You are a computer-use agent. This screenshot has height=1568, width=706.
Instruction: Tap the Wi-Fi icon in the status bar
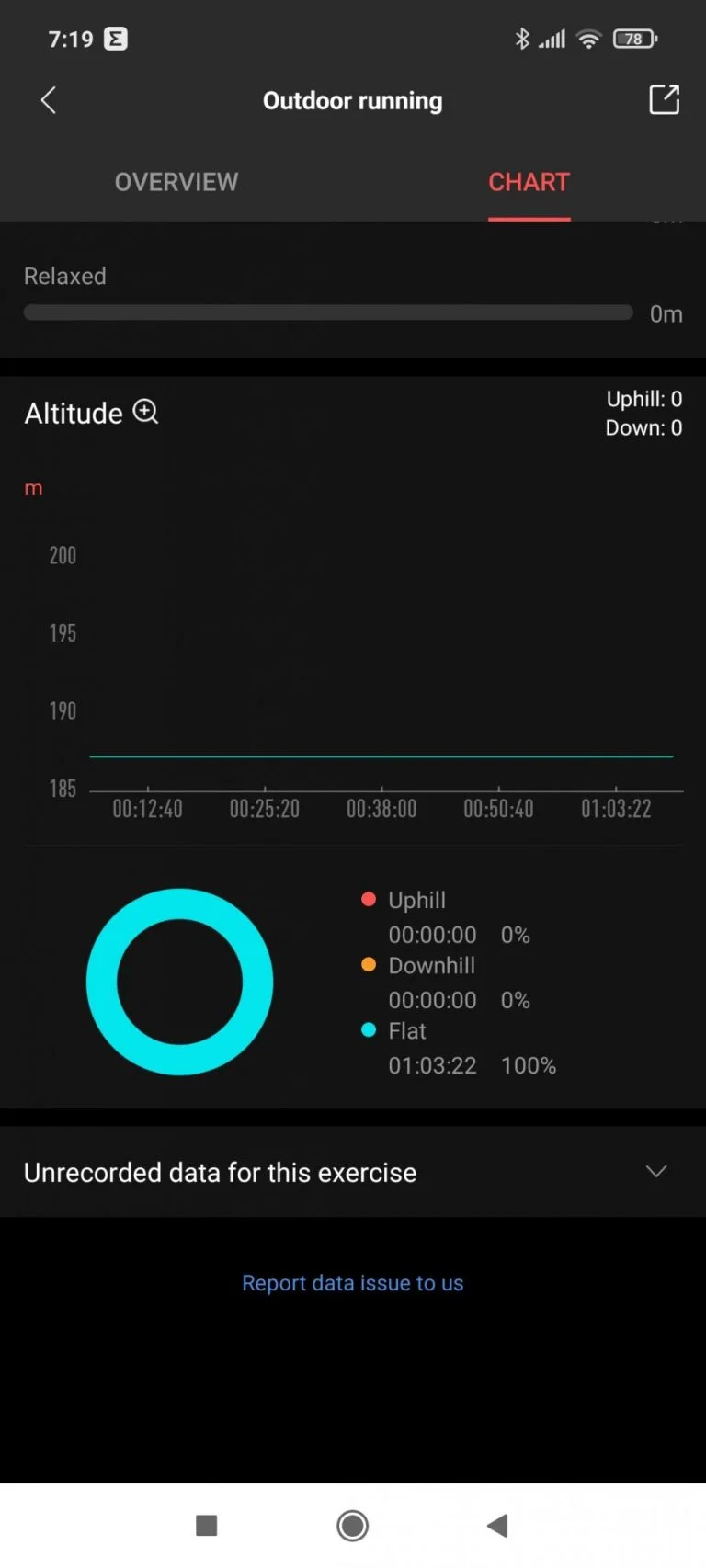(588, 39)
